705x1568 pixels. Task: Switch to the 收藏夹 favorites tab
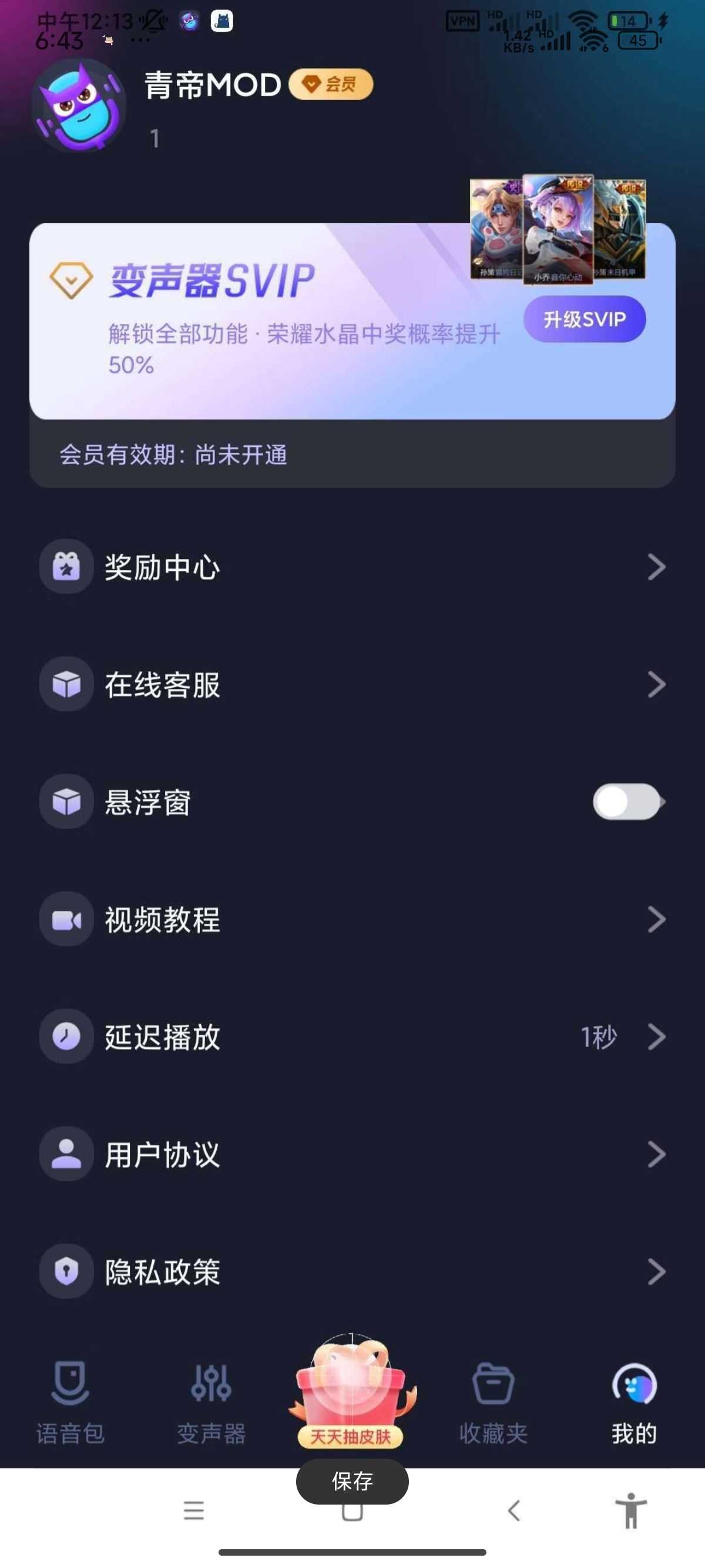(x=493, y=1403)
